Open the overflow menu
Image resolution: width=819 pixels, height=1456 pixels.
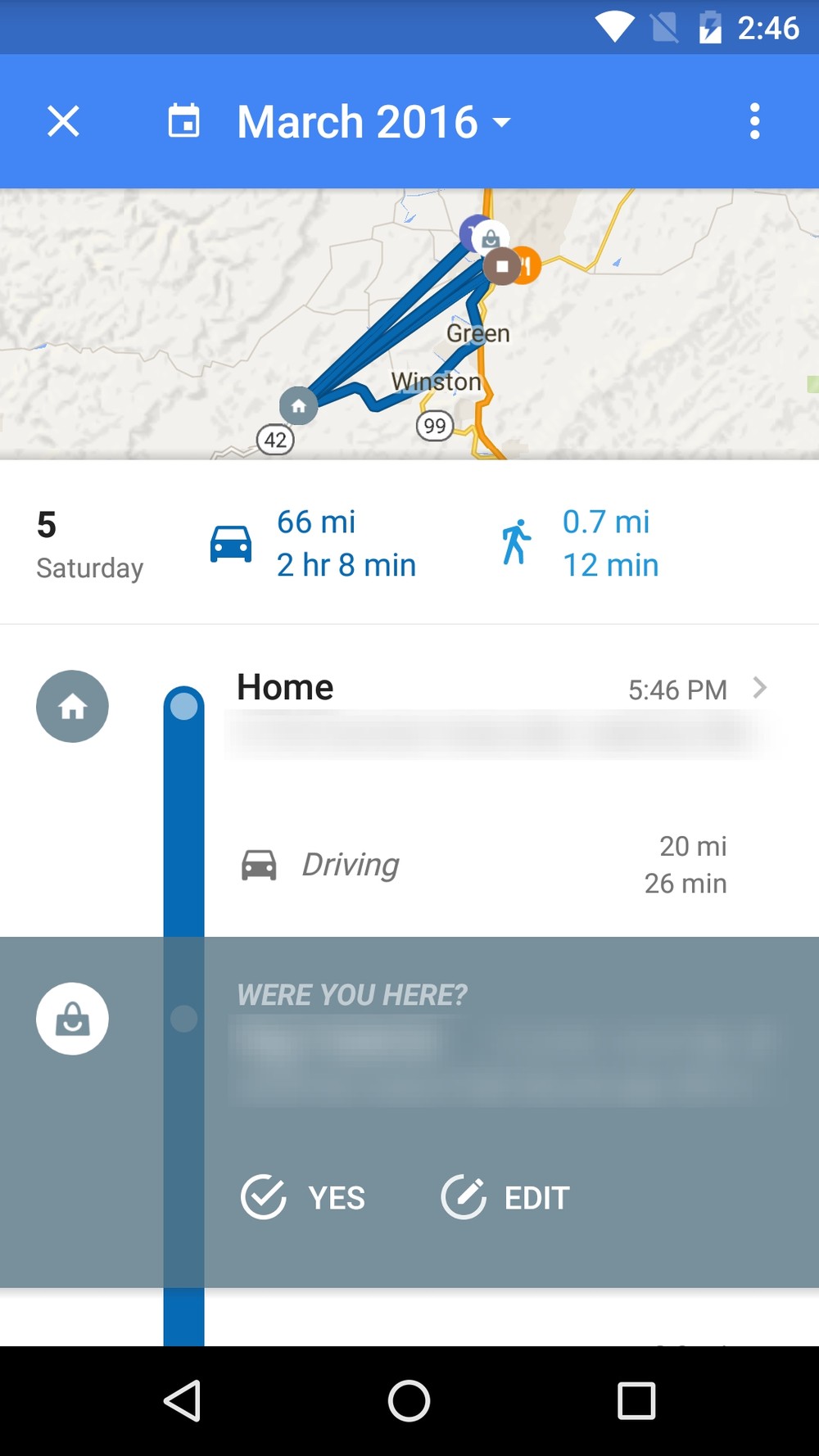(x=754, y=122)
